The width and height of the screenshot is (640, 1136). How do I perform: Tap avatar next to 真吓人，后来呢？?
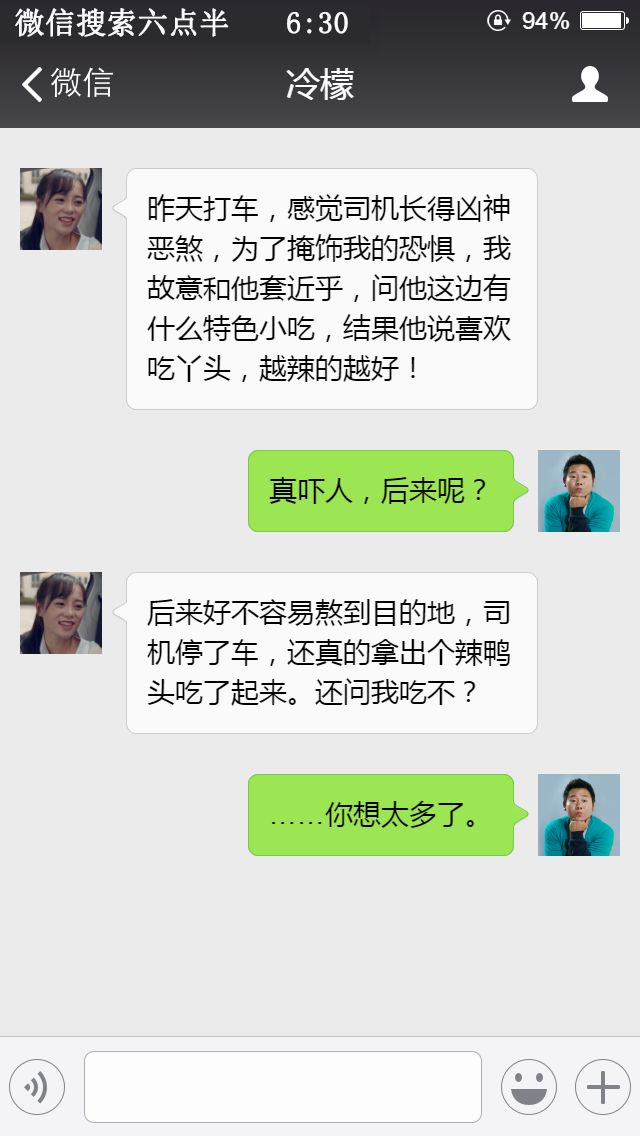click(579, 491)
